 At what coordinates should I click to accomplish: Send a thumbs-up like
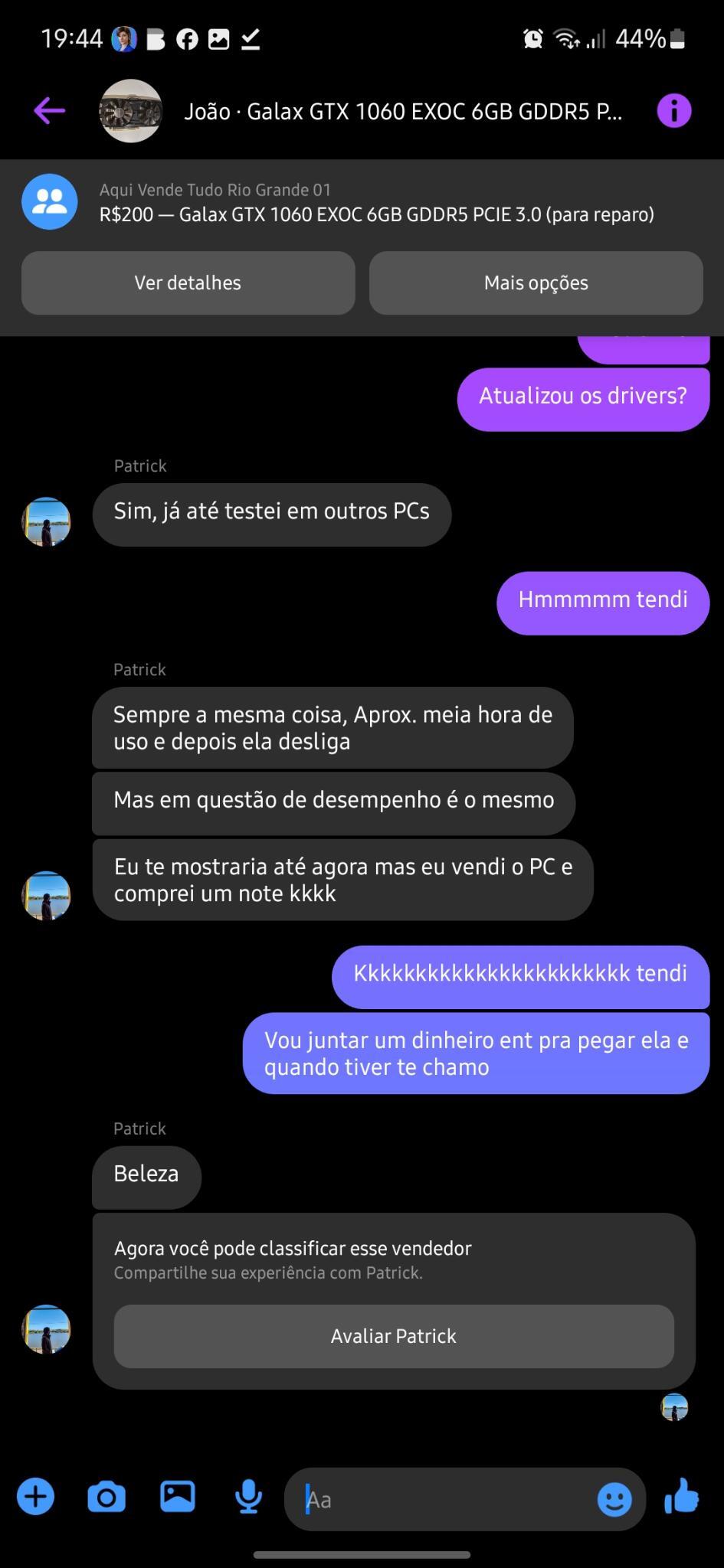pos(681,1496)
